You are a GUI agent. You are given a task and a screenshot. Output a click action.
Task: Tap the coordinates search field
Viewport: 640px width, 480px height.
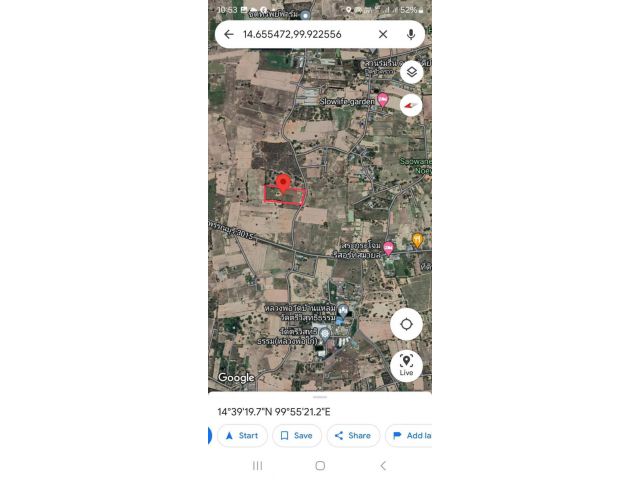[x=300, y=34]
